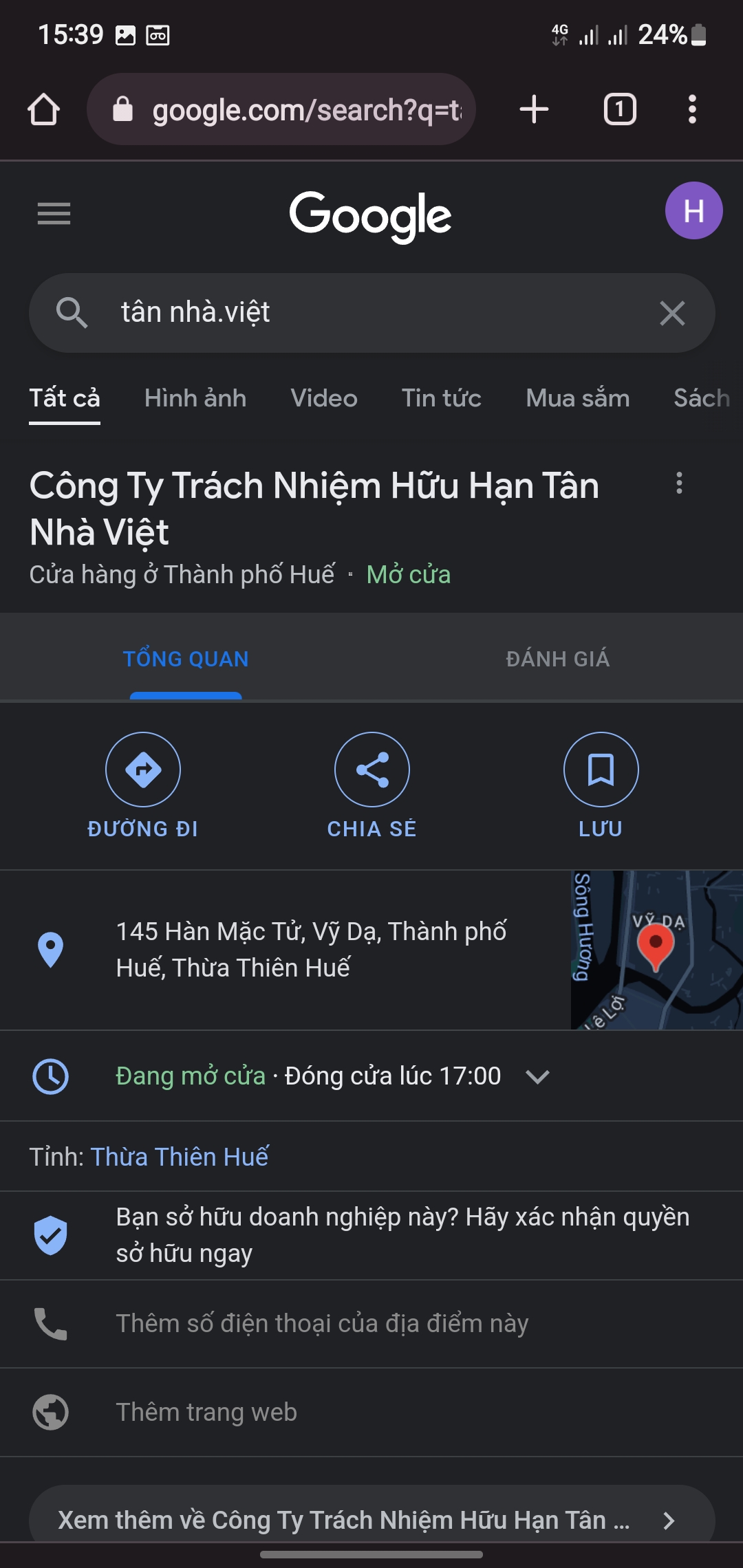The image size is (743, 1568).
Task: Open the business panel's more options
Action: (x=679, y=483)
